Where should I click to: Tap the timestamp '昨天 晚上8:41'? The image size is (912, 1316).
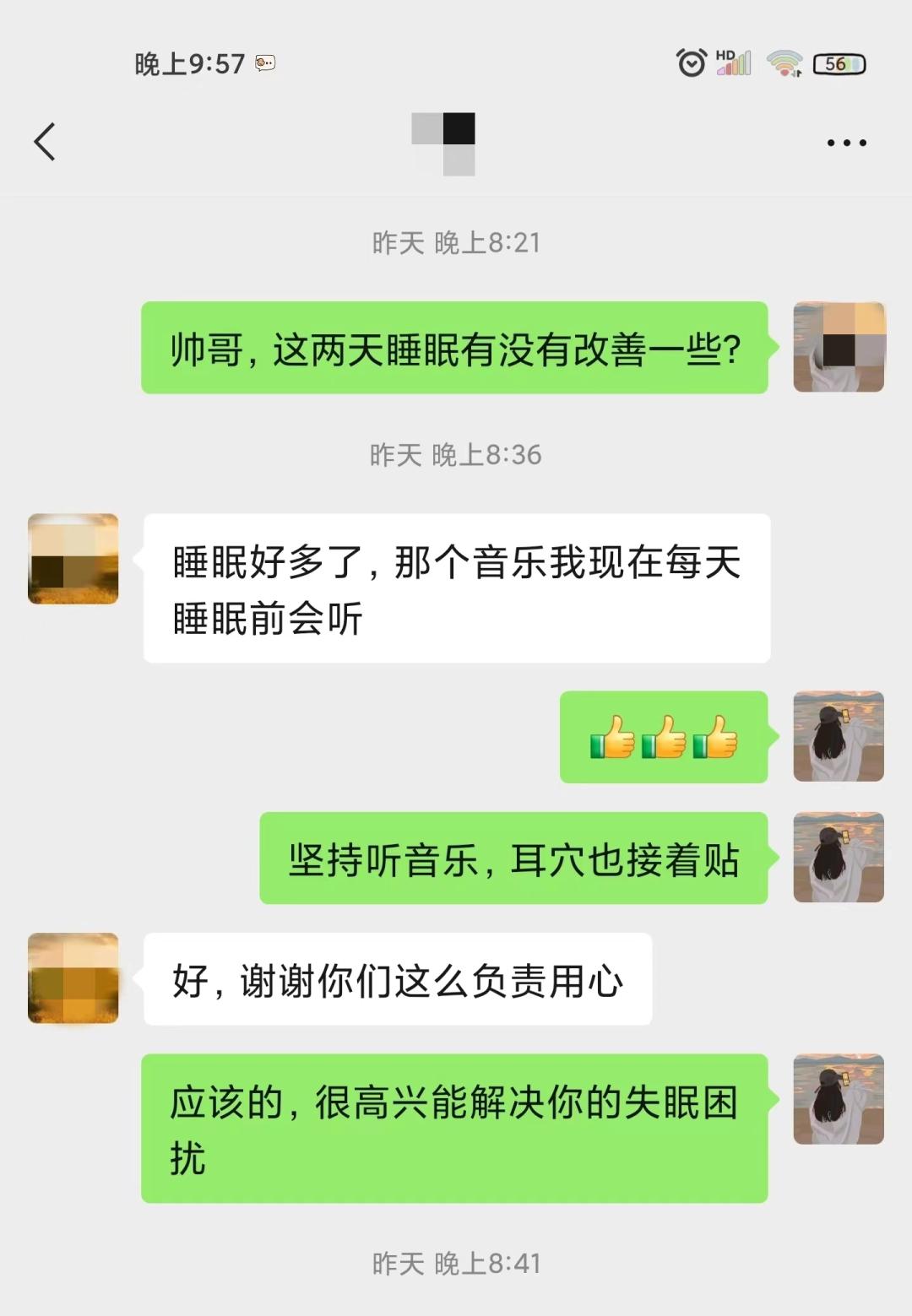pos(455,1265)
